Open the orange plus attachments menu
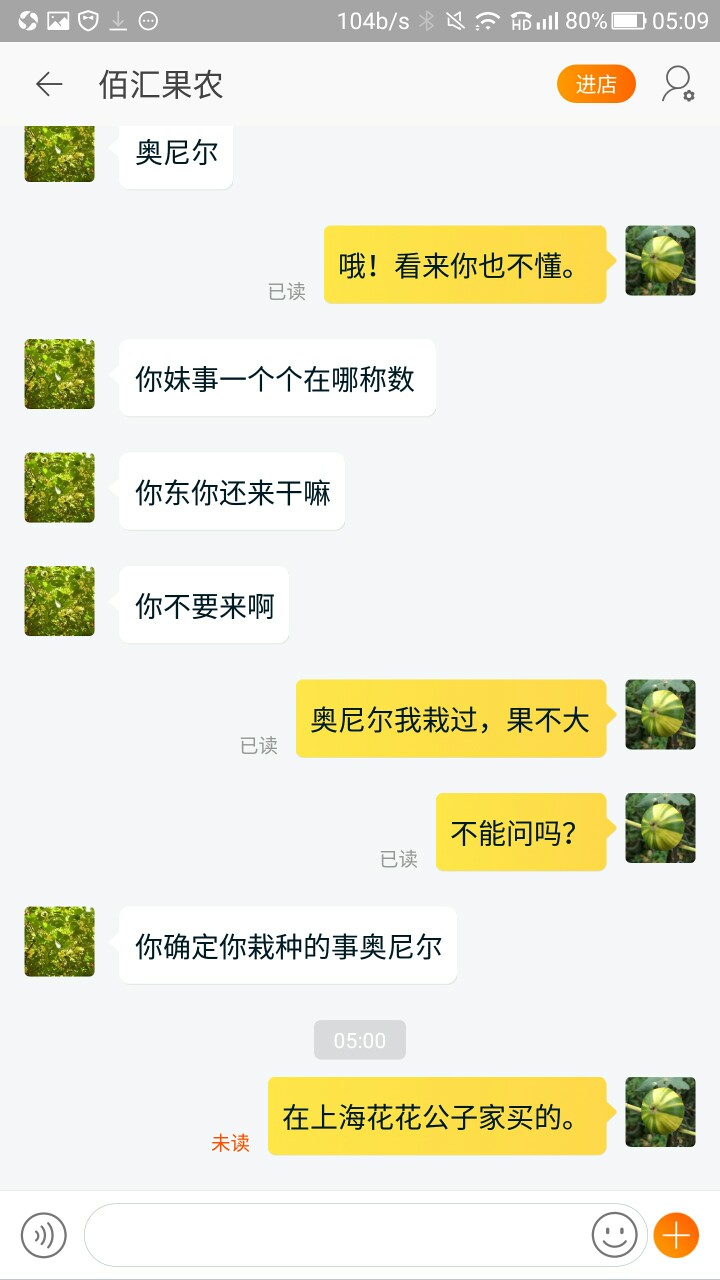Image resolution: width=720 pixels, height=1280 pixels. pos(676,1235)
